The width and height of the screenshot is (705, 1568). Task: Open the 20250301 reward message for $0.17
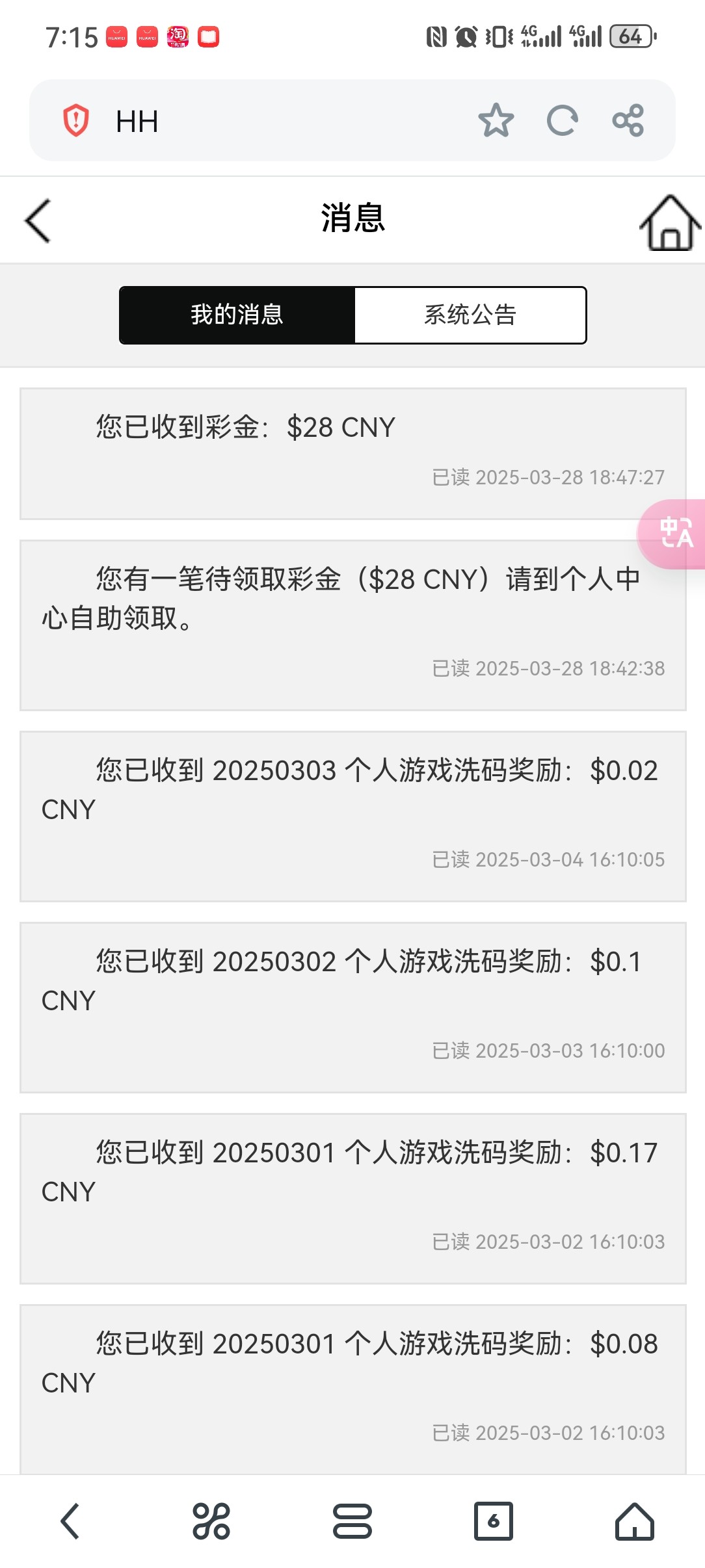click(x=352, y=1197)
